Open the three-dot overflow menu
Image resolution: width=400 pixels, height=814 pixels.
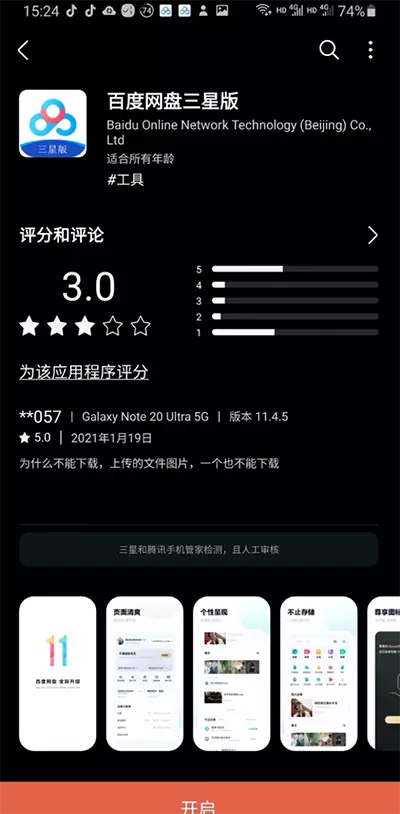tap(370, 50)
